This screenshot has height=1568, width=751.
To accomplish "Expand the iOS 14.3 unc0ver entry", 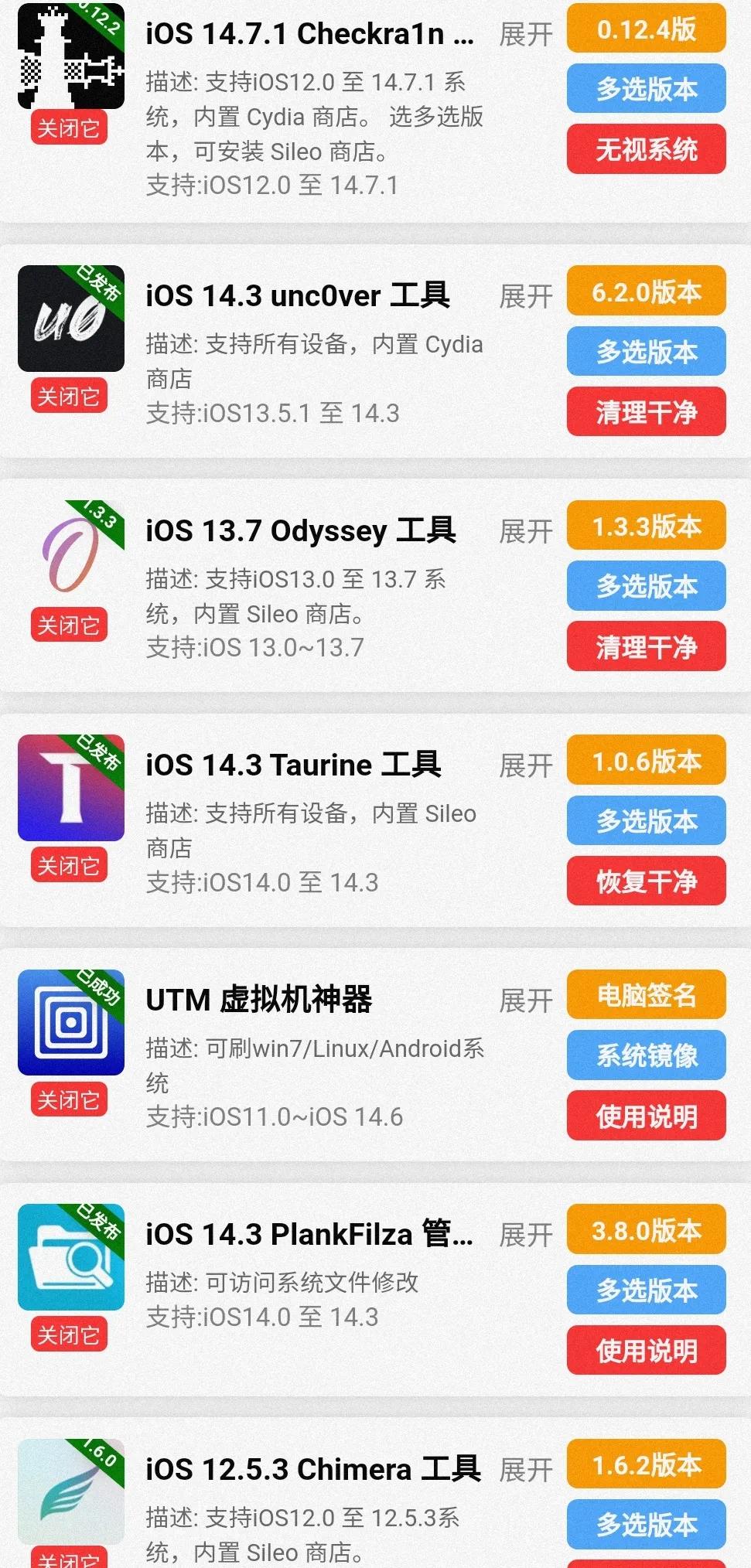I will pos(527,295).
